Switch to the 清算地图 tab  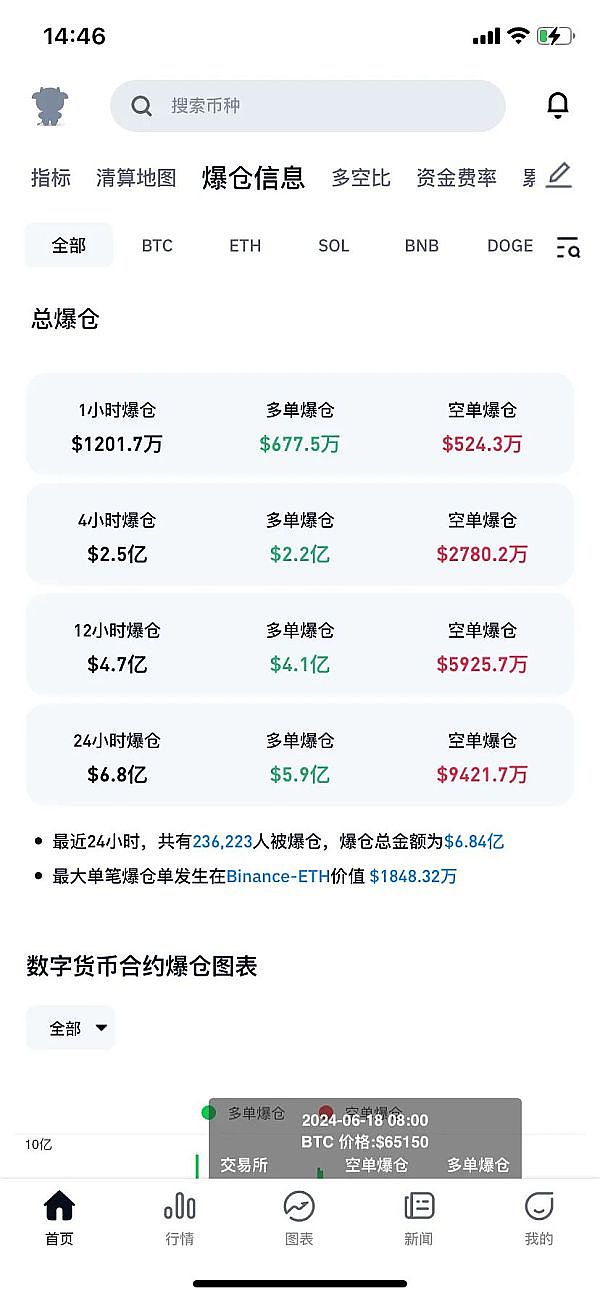tap(136, 178)
